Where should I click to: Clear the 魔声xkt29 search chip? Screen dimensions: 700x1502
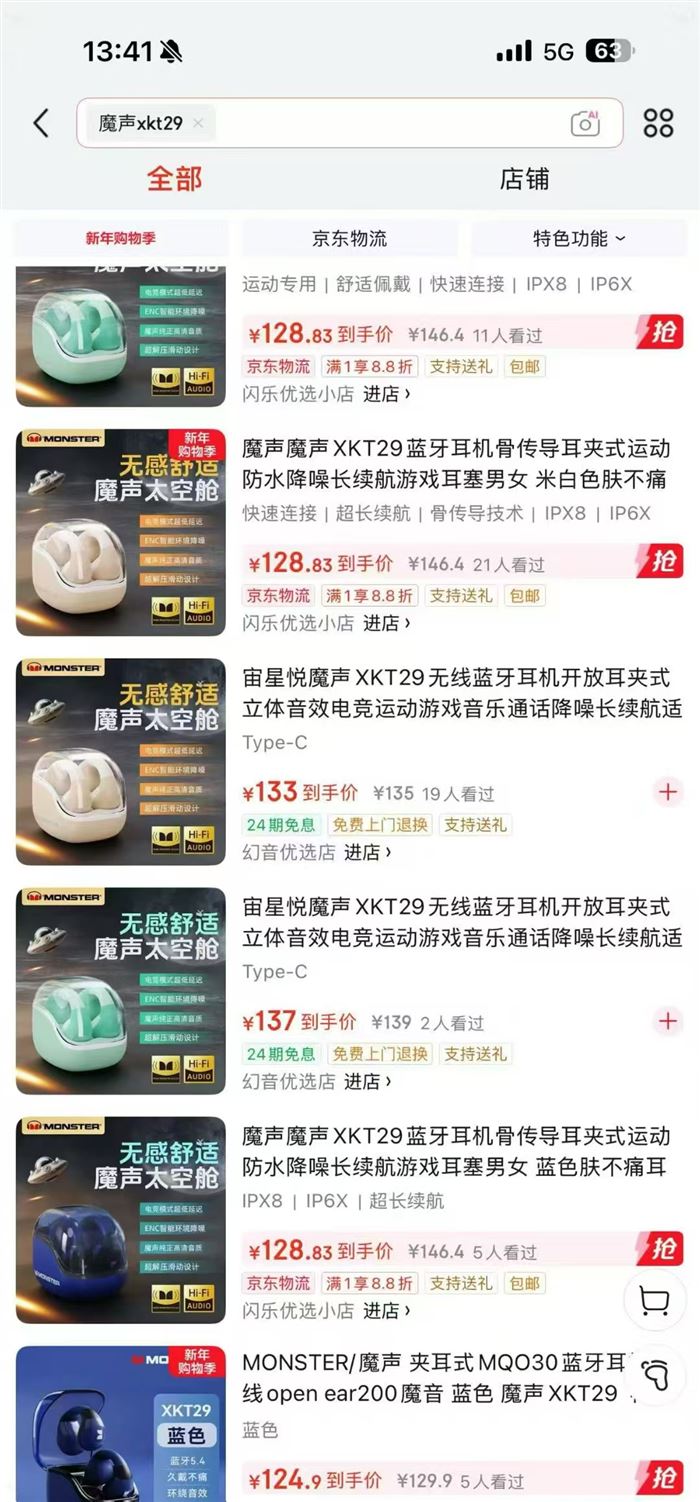click(198, 123)
